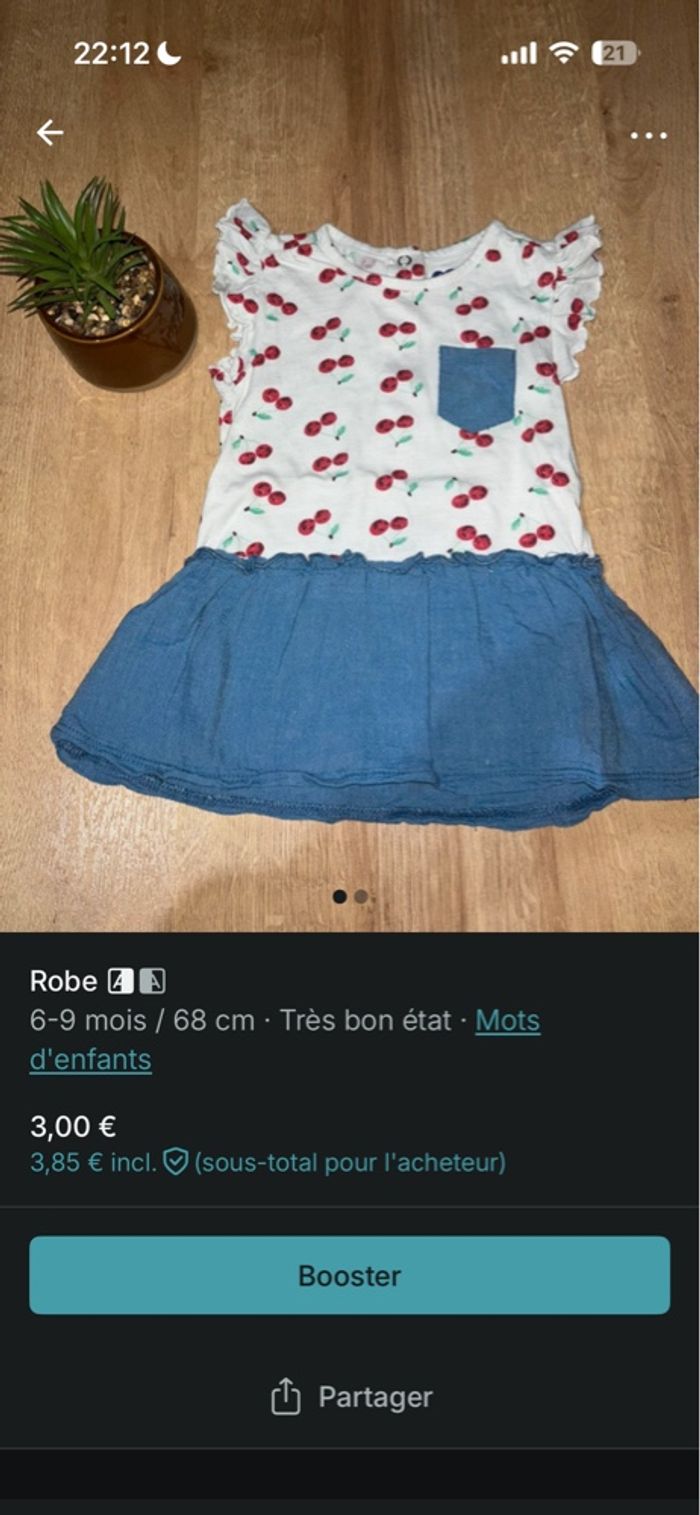This screenshot has width=700, height=1515.
Task: Open the three-dot overflow menu
Action: (648, 135)
